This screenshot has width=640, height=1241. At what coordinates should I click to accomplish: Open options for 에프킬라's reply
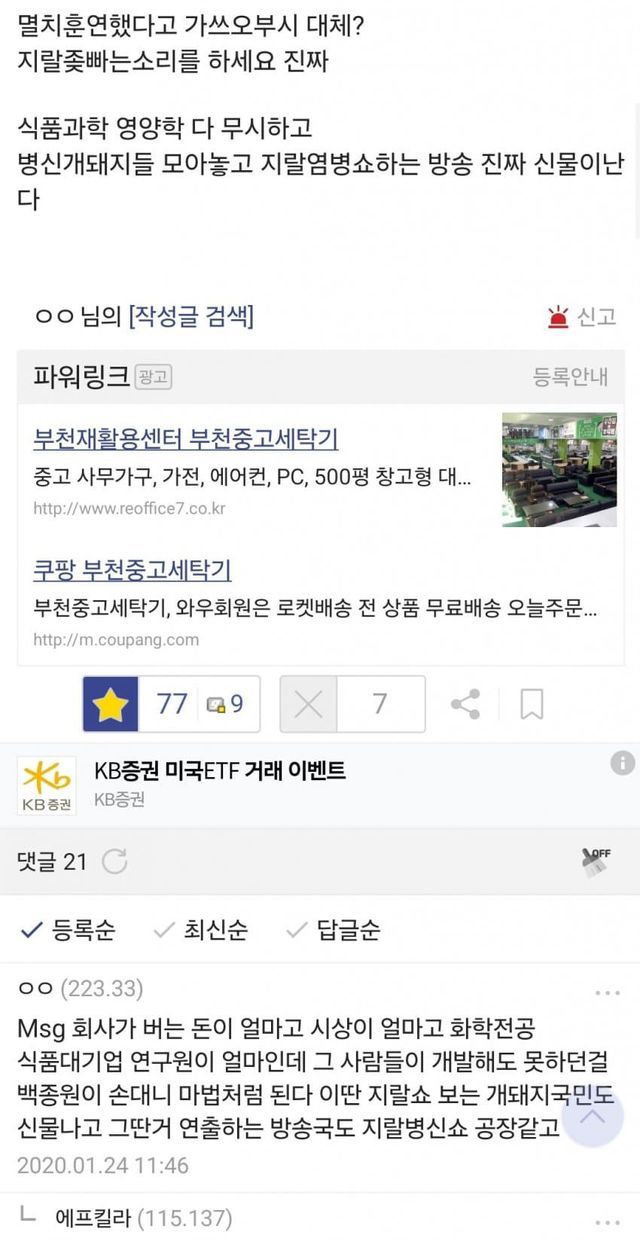(607, 1222)
